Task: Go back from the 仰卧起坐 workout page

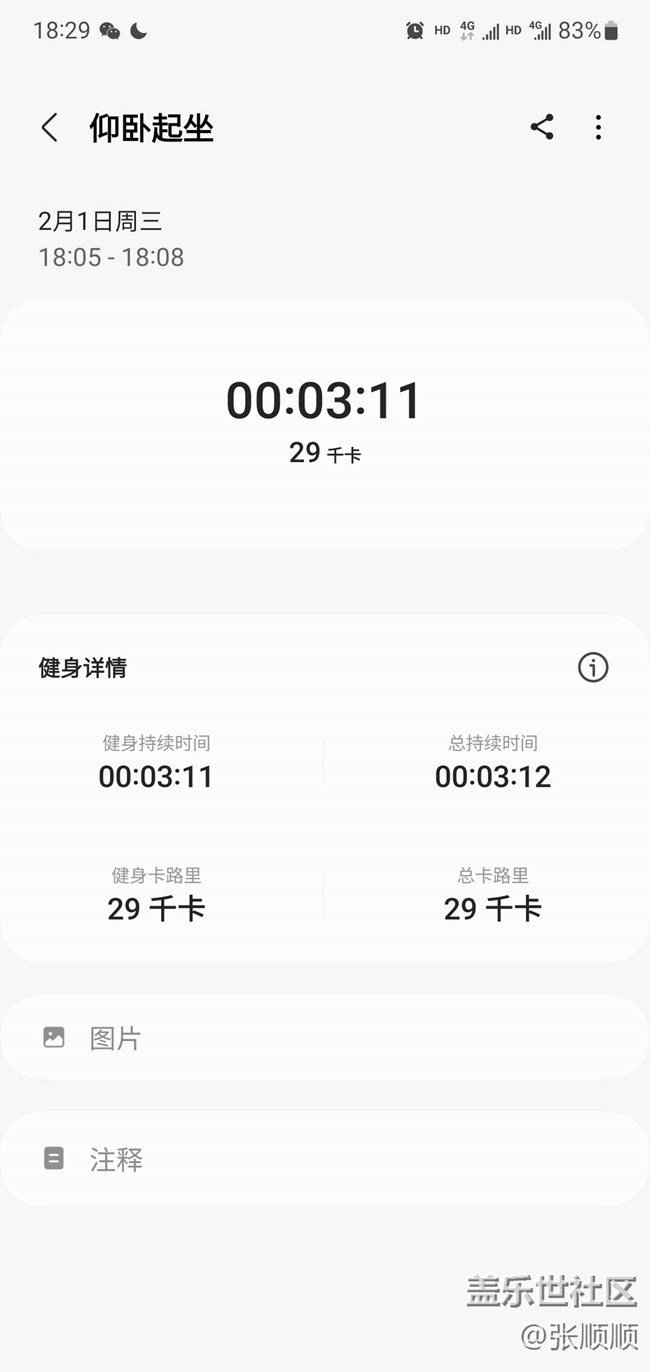Action: tap(49, 128)
